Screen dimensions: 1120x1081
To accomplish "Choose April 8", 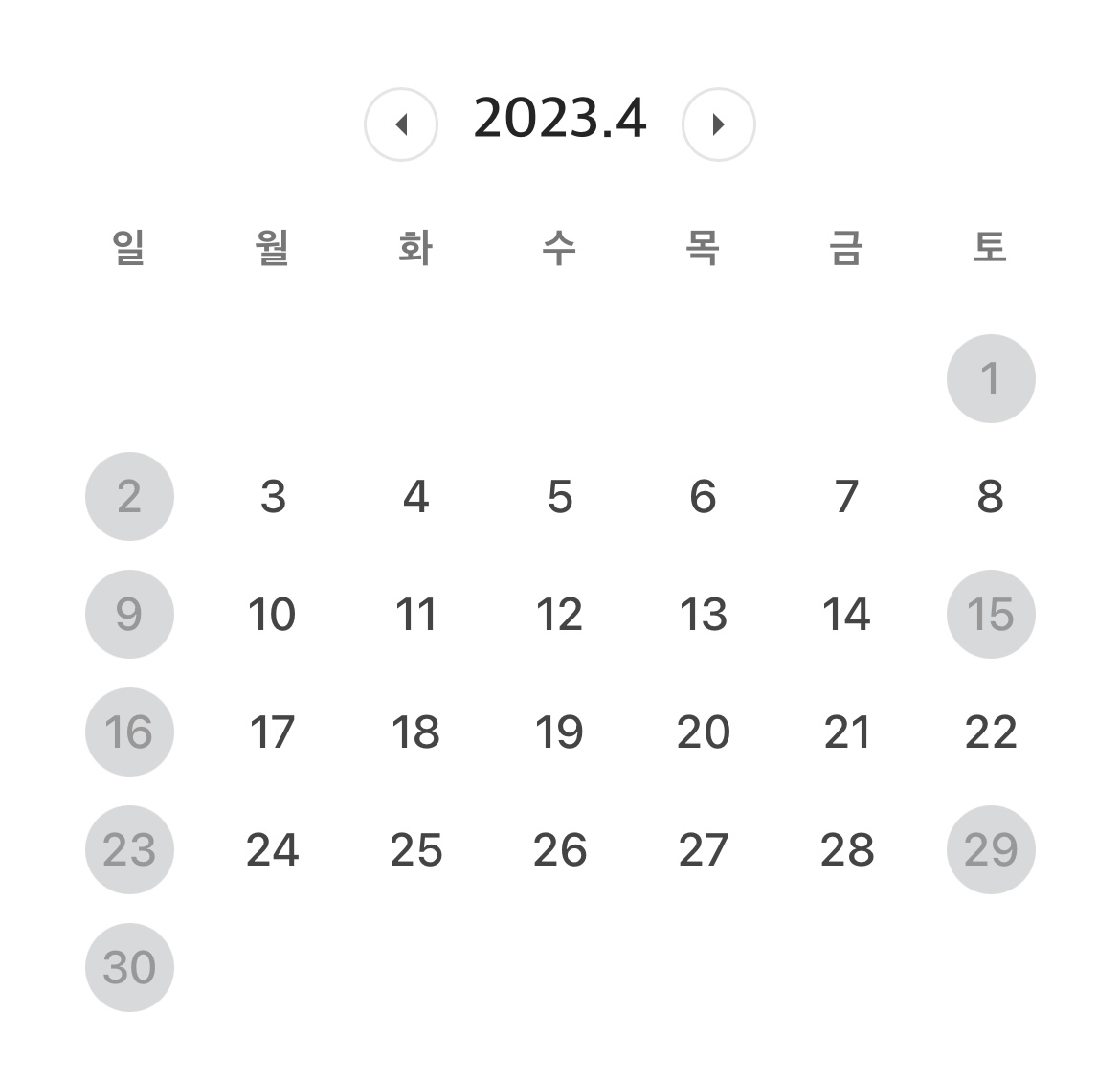I will [x=990, y=496].
